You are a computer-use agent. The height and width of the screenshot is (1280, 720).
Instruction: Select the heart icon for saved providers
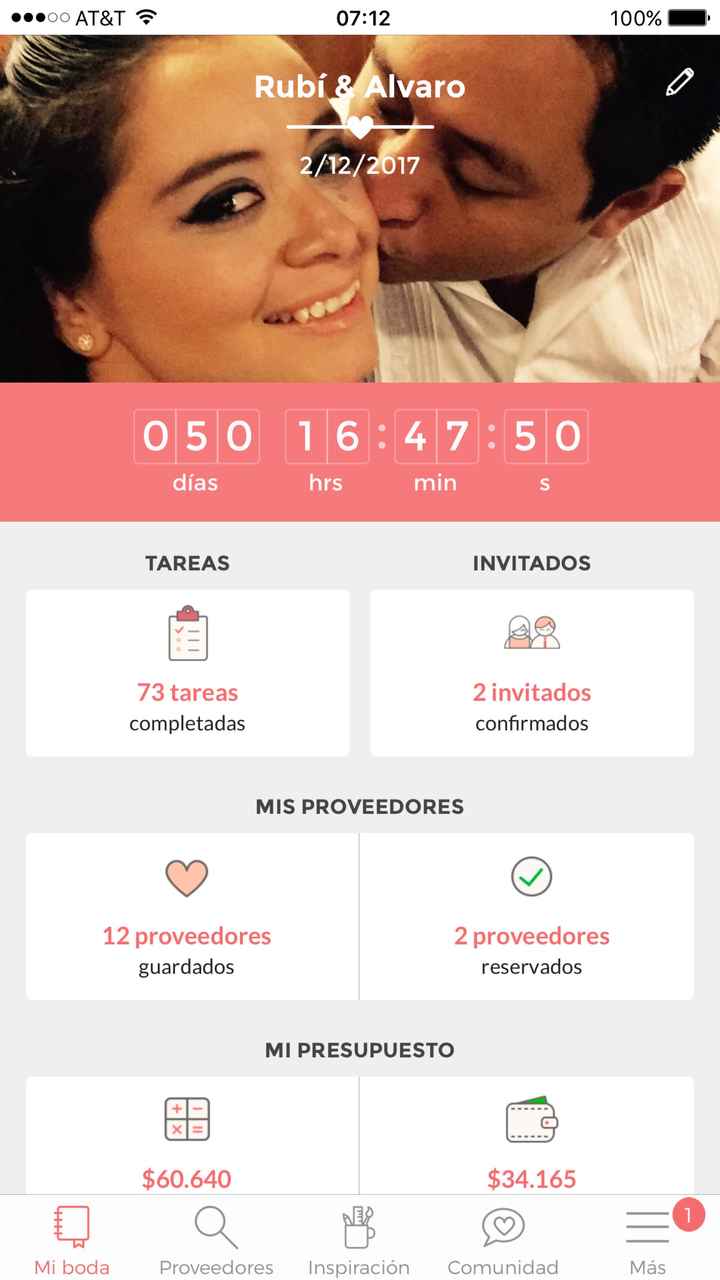click(x=186, y=877)
